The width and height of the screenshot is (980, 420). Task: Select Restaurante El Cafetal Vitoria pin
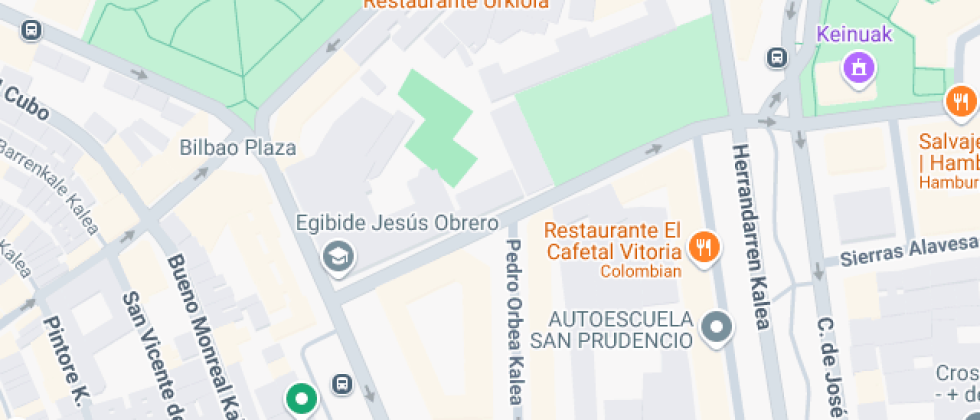pyautogui.click(x=704, y=247)
